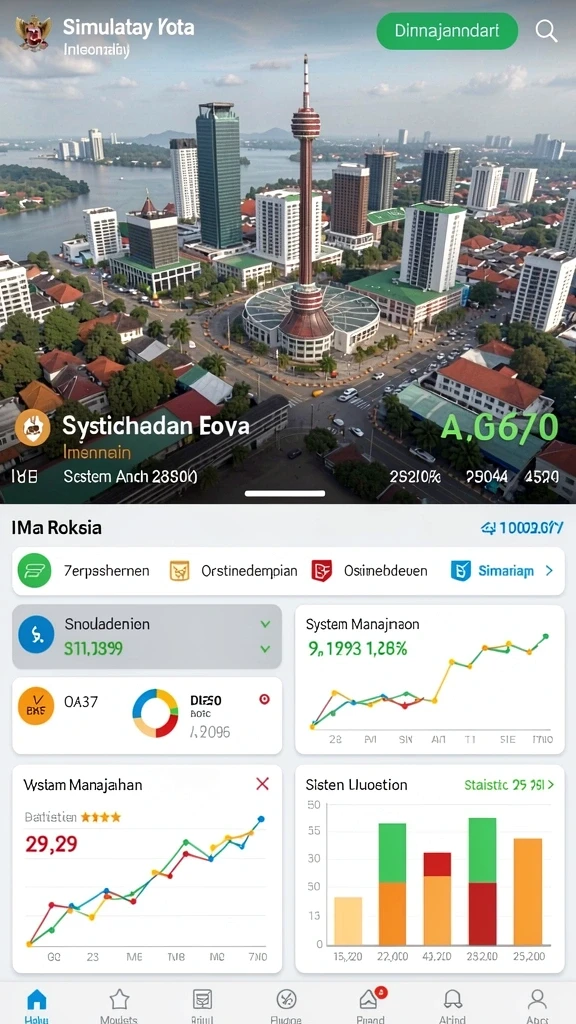This screenshot has height=1024, width=576.
Task: Open the bell icon bottom tab
Action: click(x=453, y=1004)
